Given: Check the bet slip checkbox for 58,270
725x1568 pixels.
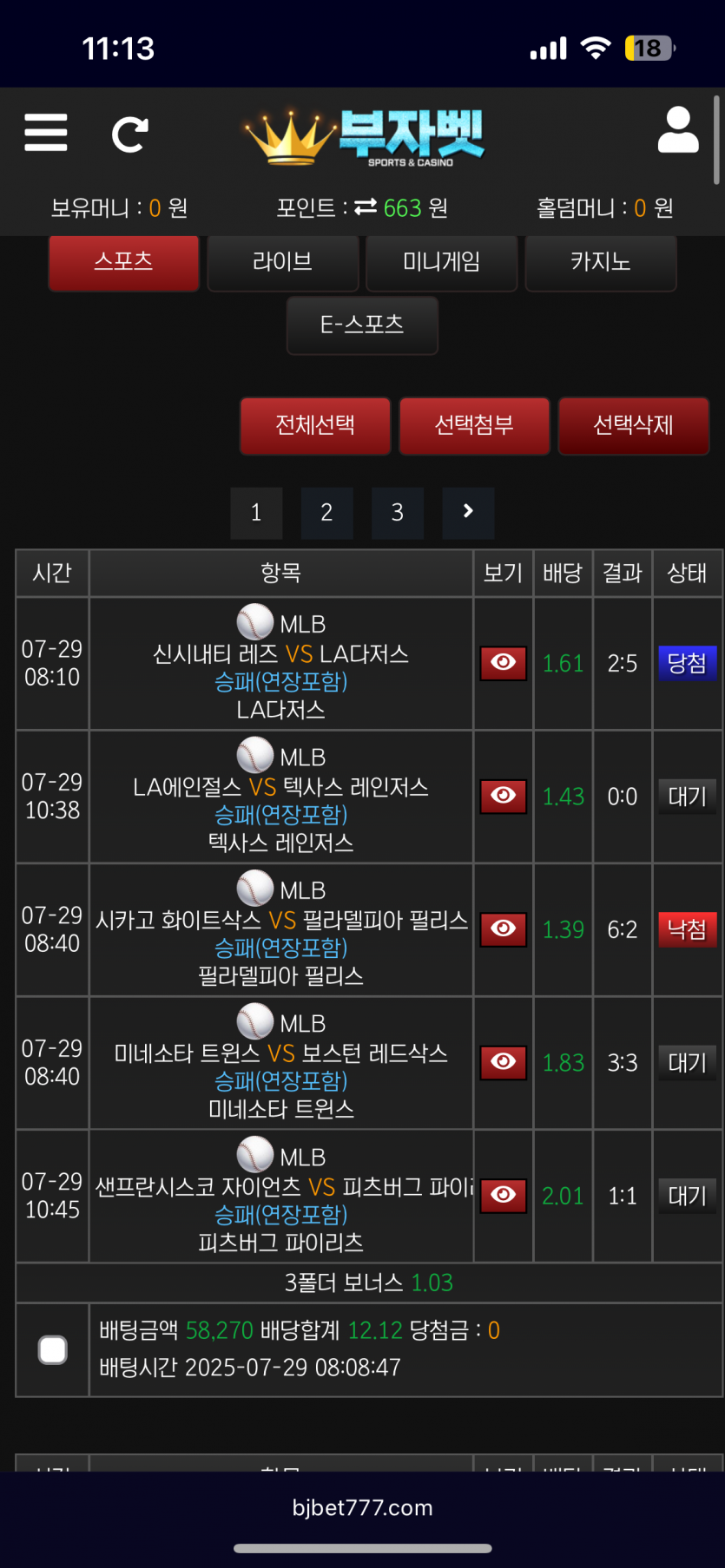Looking at the screenshot, I should click(x=53, y=1350).
